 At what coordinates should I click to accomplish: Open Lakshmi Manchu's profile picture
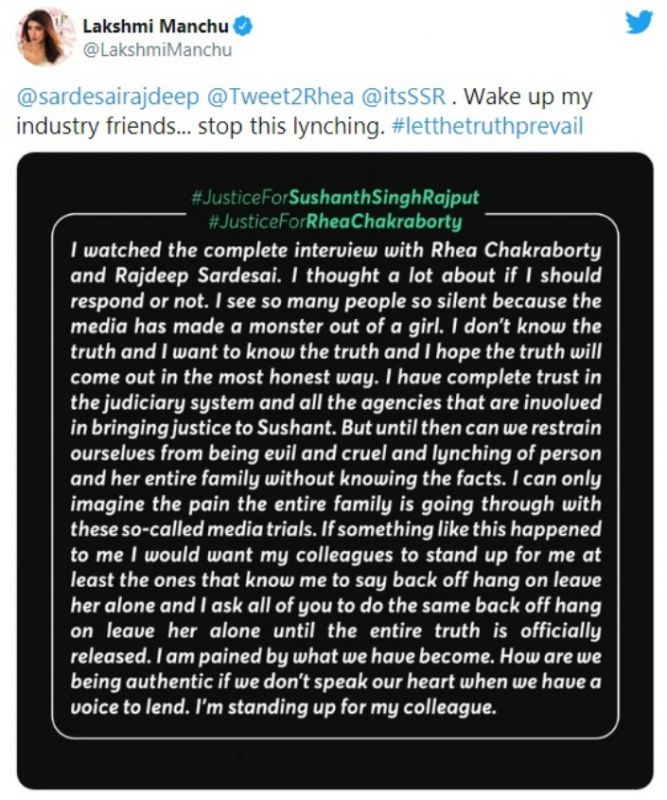[x=45, y=38]
